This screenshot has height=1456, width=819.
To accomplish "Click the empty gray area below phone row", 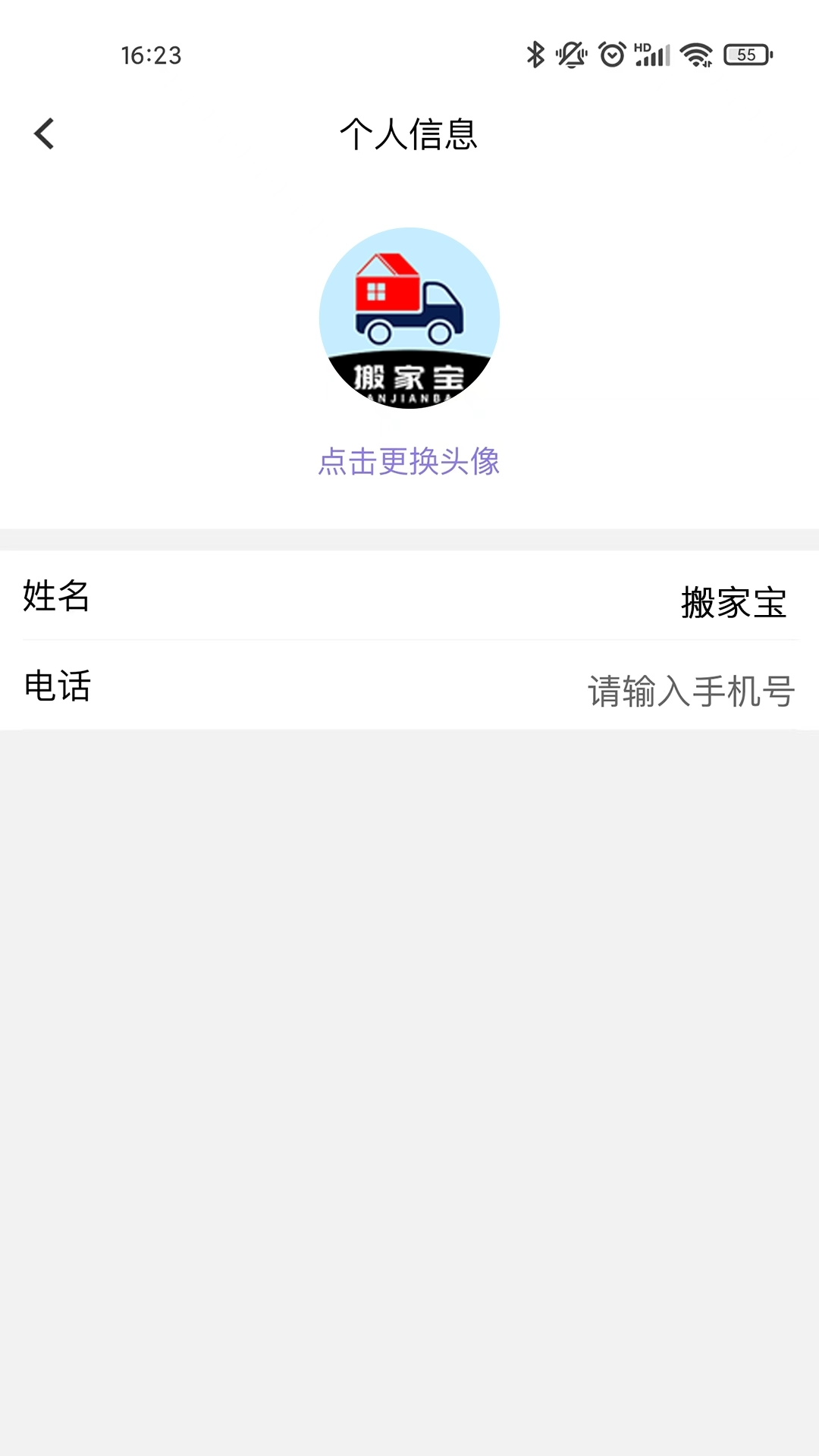I will point(409,986).
